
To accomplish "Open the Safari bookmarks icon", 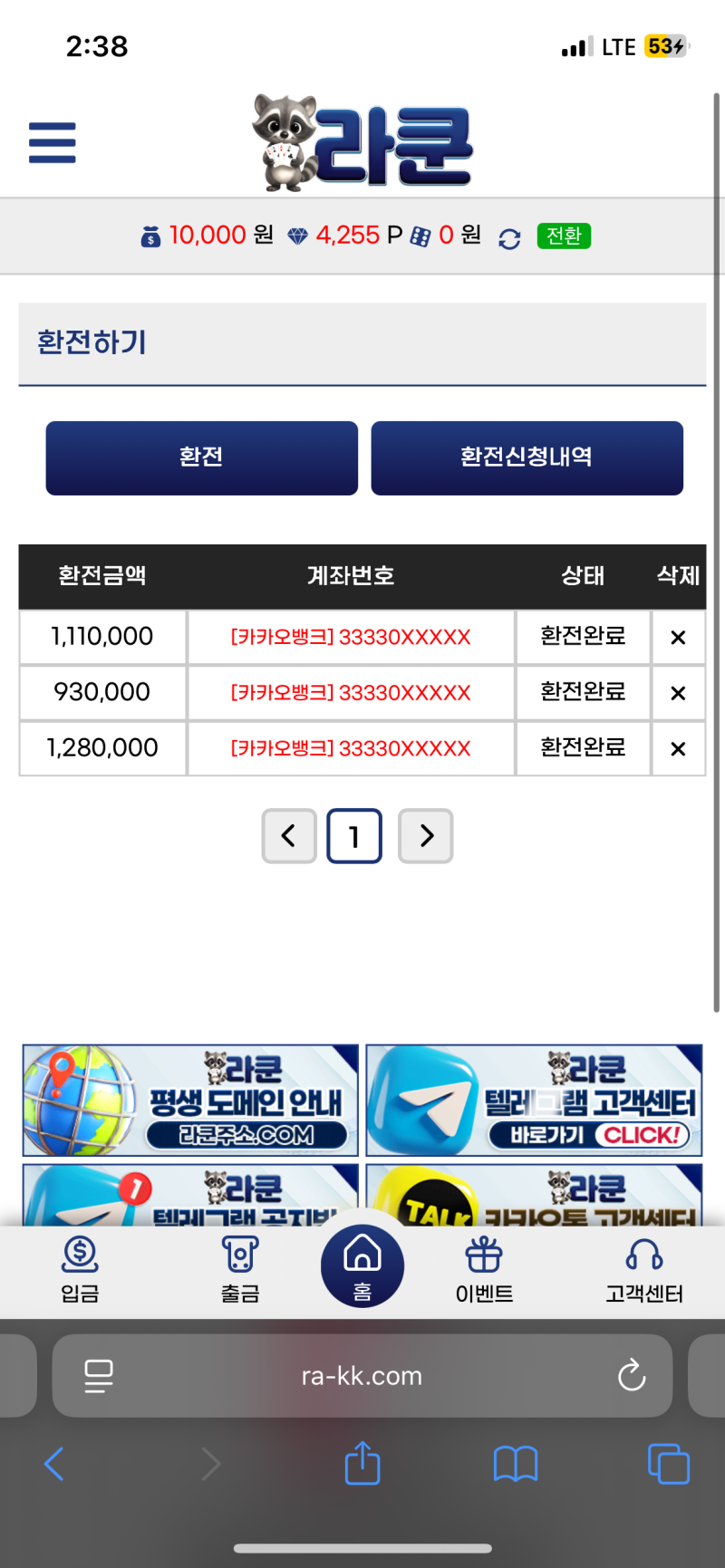I will click(x=516, y=1464).
